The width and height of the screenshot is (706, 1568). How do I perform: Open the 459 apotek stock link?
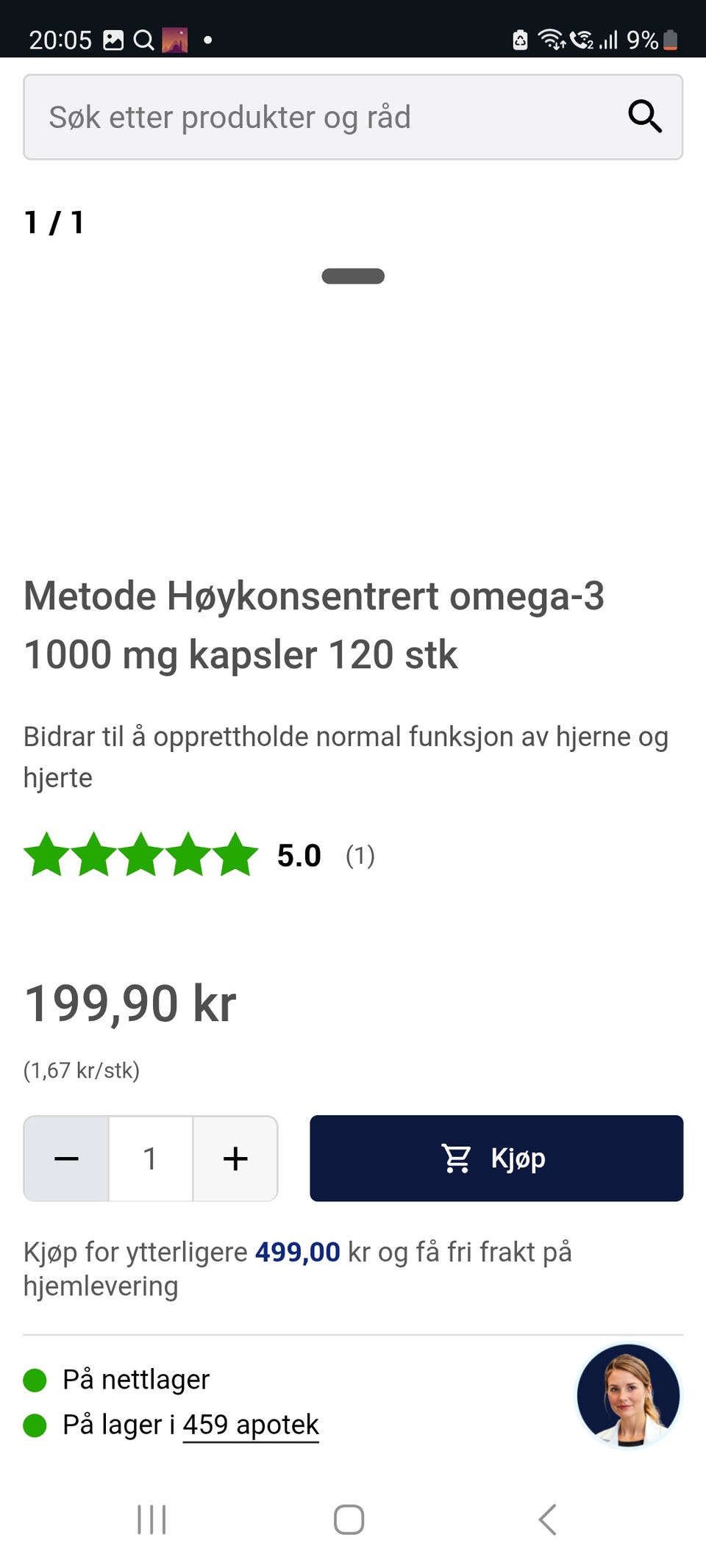point(251,1425)
